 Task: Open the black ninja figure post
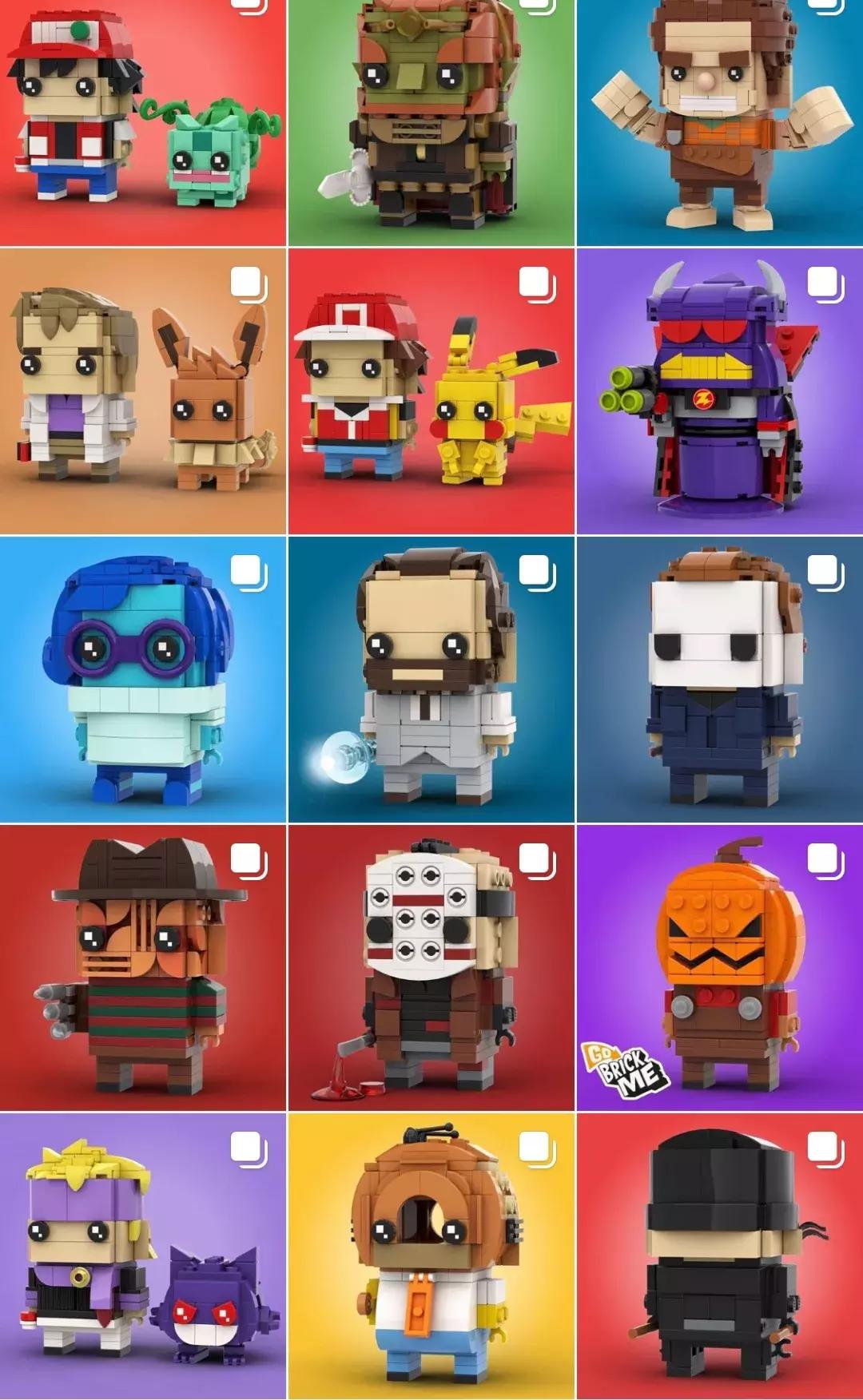click(719, 1255)
